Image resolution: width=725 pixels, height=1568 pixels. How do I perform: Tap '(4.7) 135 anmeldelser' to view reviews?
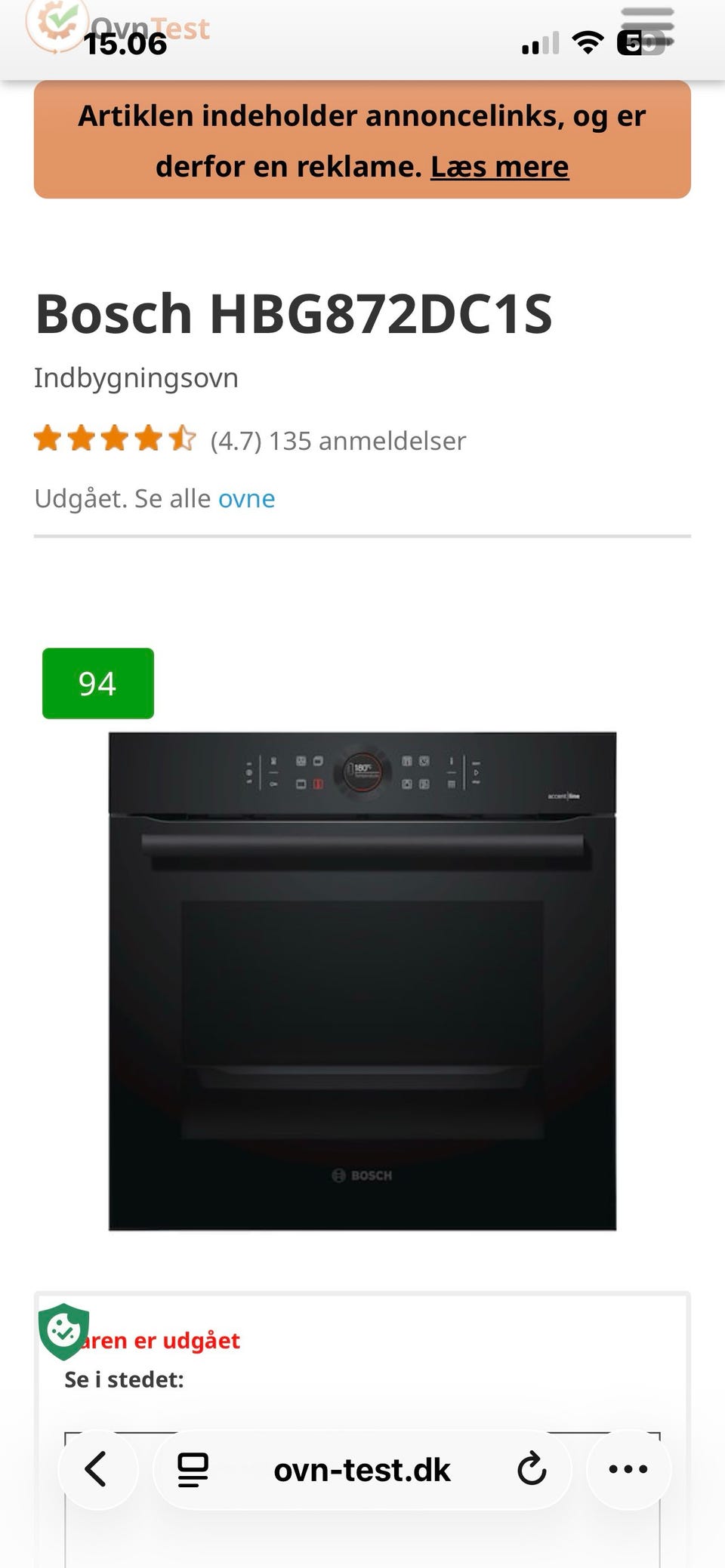click(338, 440)
